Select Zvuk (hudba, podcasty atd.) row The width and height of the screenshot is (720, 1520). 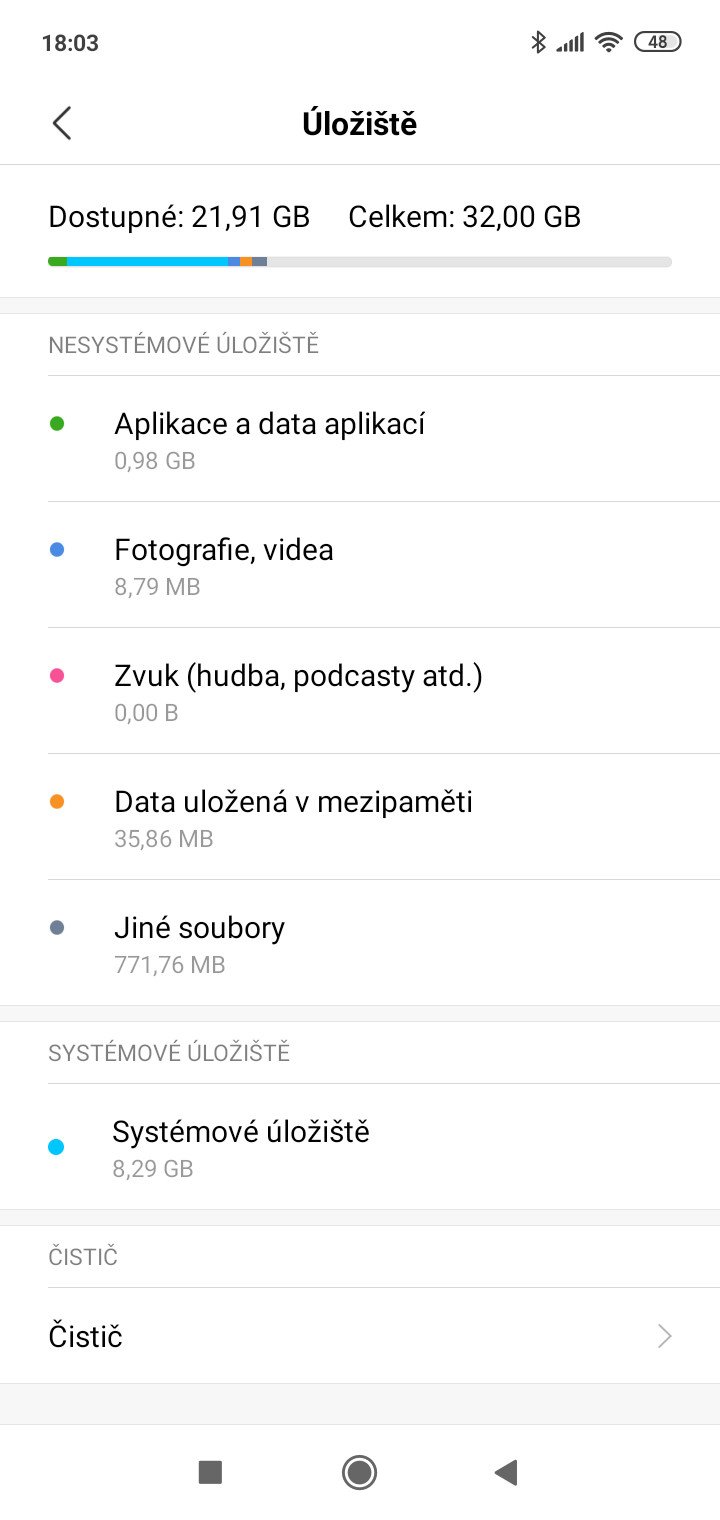coord(360,691)
